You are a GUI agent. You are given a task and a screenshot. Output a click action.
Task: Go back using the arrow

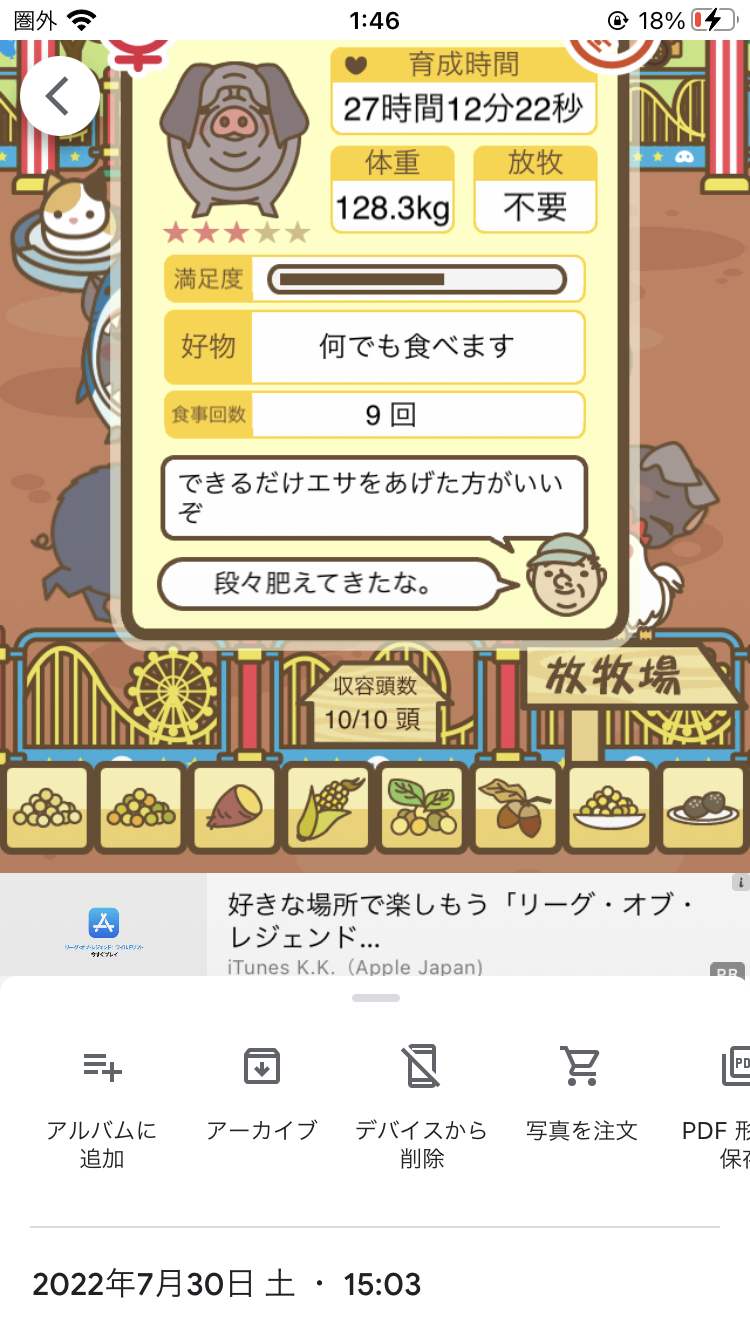59,96
